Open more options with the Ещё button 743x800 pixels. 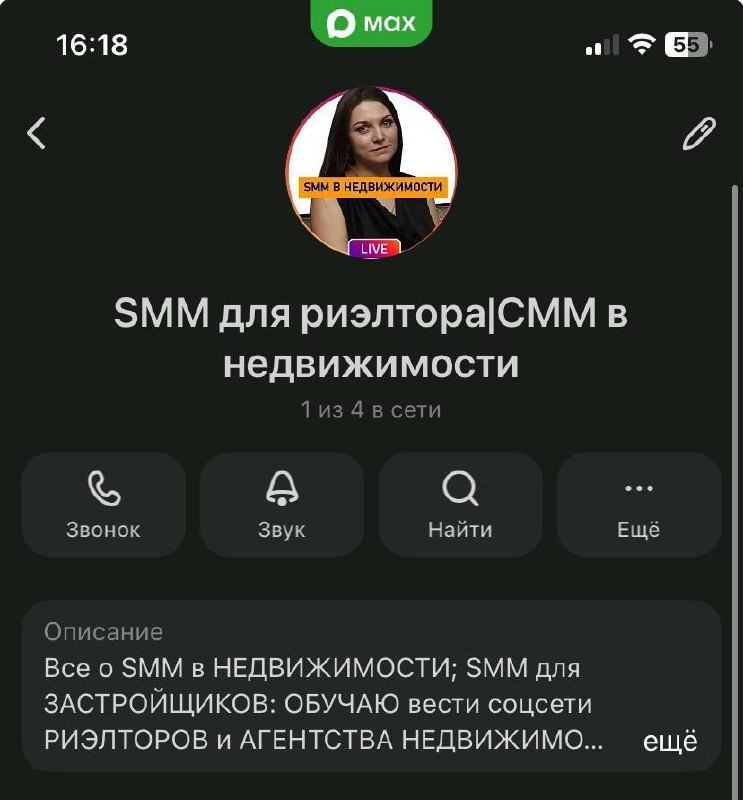click(x=638, y=504)
